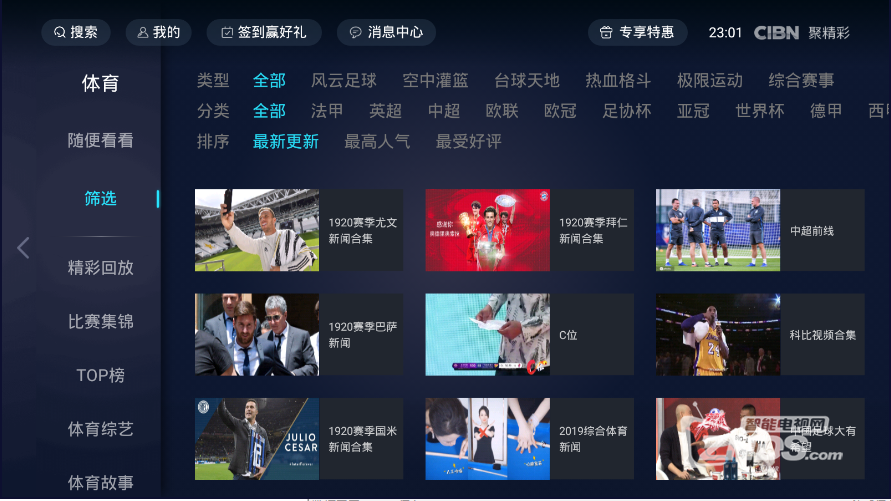Open 科比视频合集 card
The height and width of the screenshot is (501, 891).
pyautogui.click(x=760, y=335)
